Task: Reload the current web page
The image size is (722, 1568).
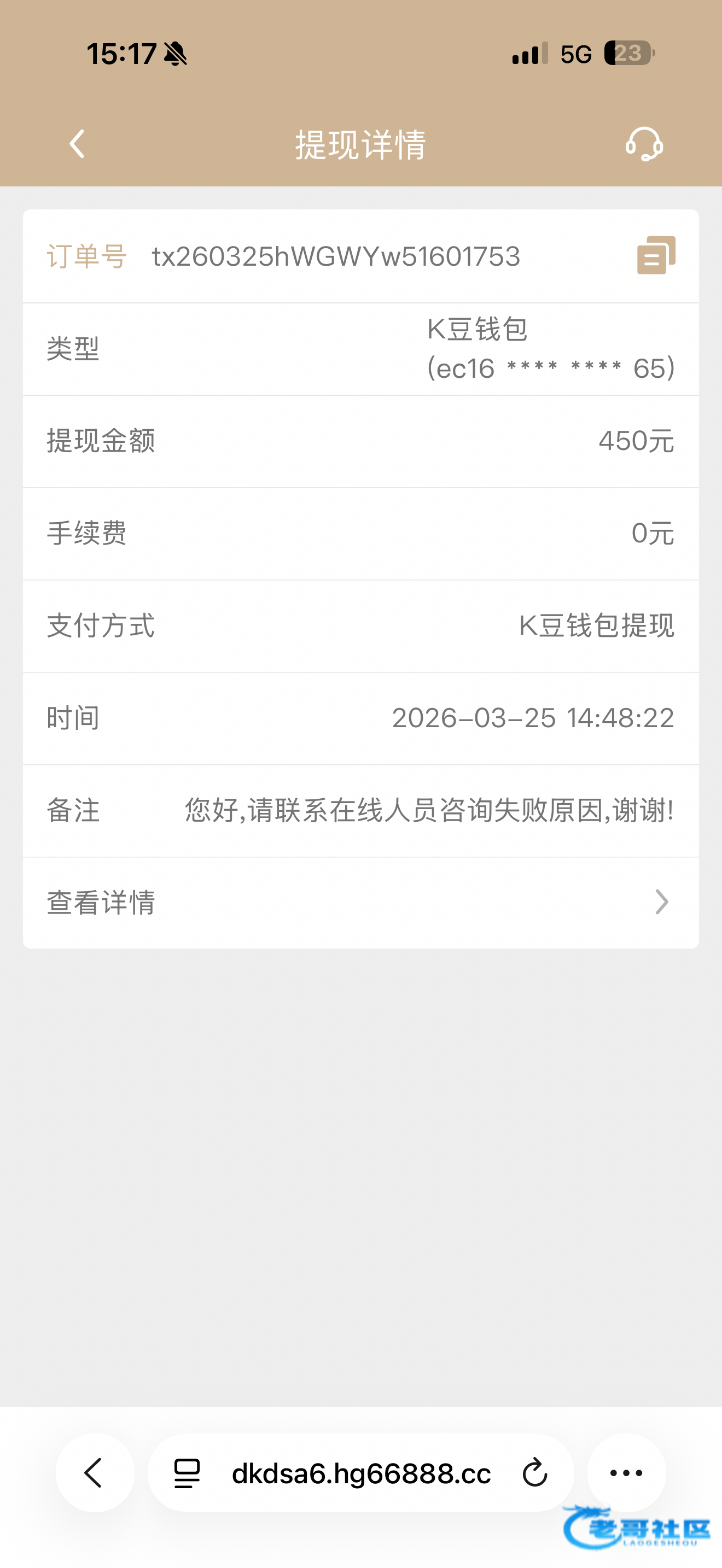Action: (x=535, y=1473)
